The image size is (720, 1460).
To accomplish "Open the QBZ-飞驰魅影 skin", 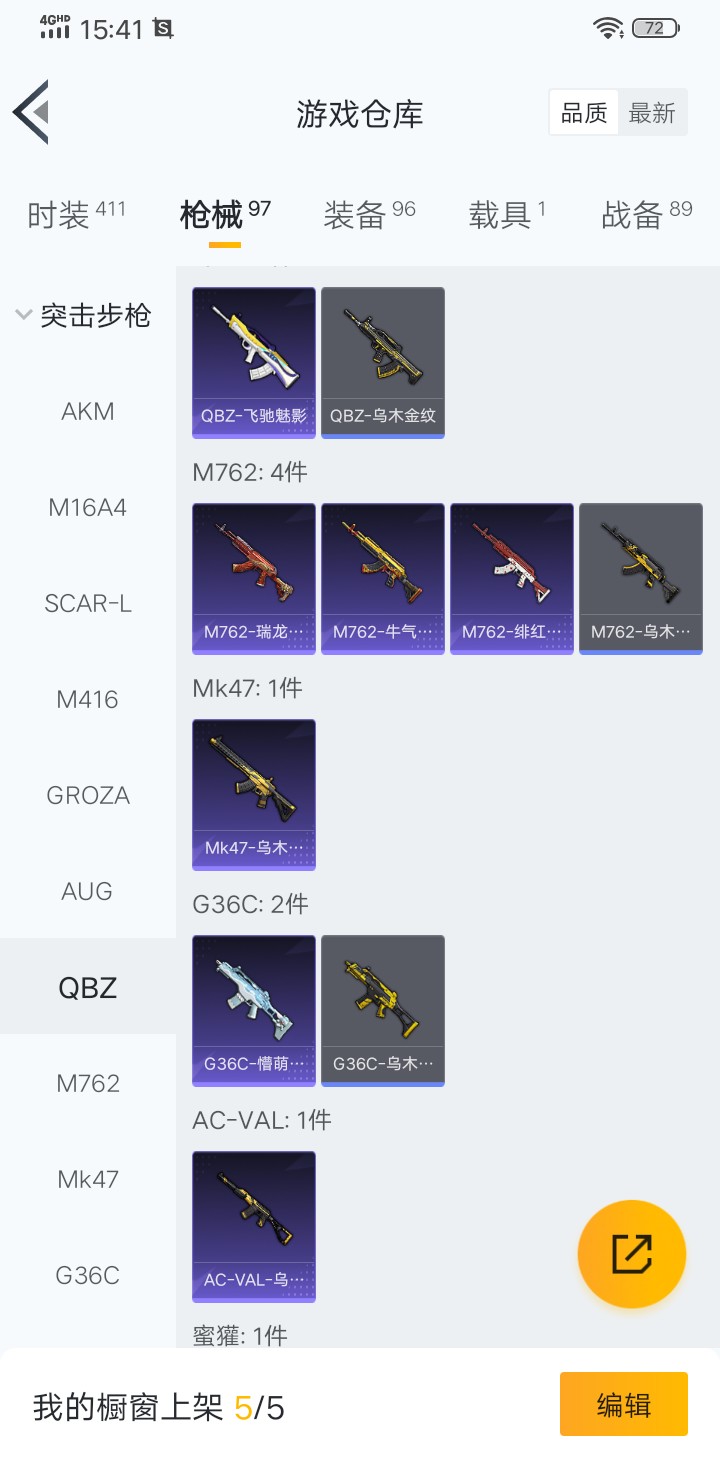I will pyautogui.click(x=254, y=362).
